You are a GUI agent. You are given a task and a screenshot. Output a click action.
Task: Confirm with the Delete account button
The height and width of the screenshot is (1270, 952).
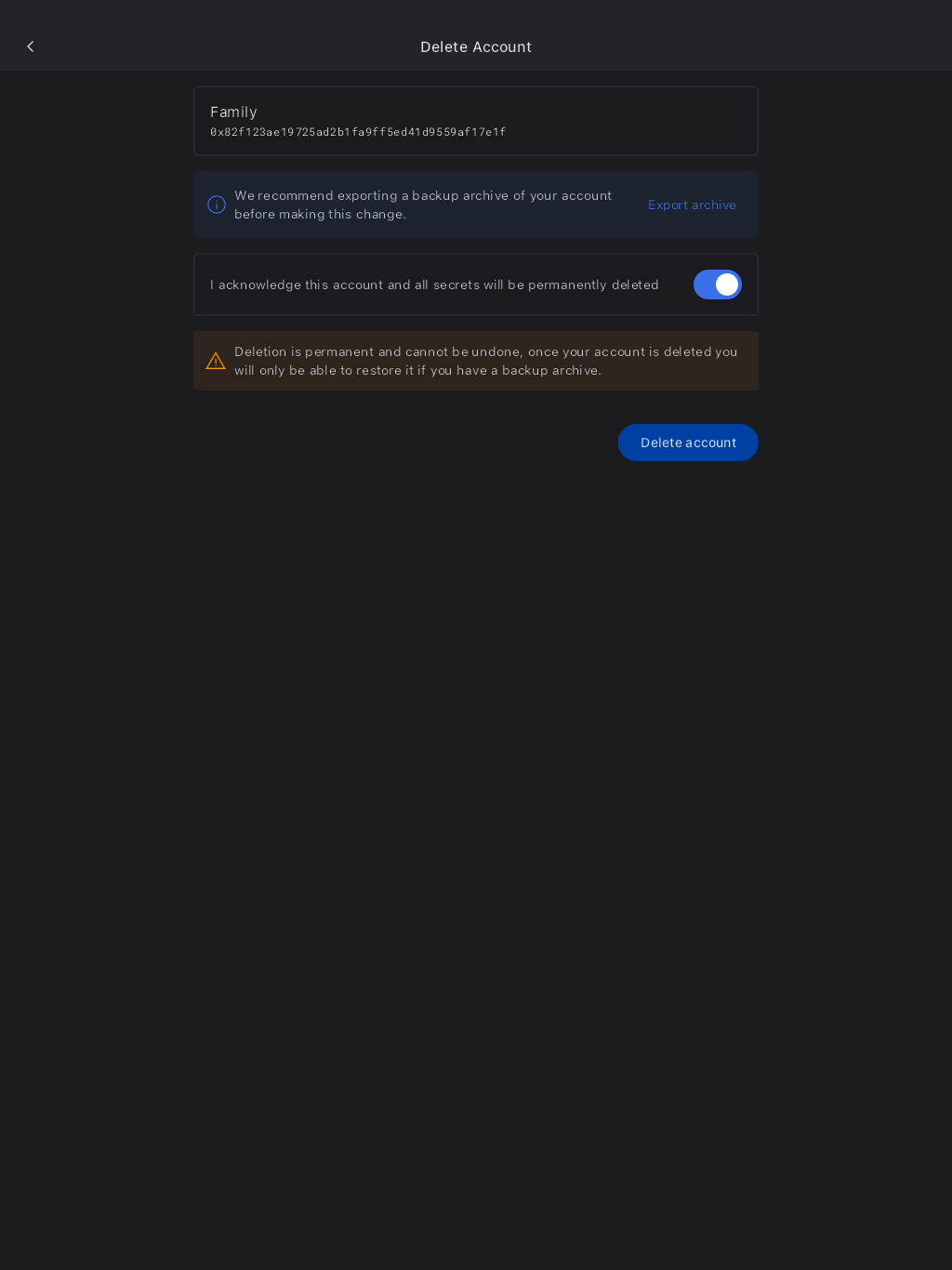[688, 443]
